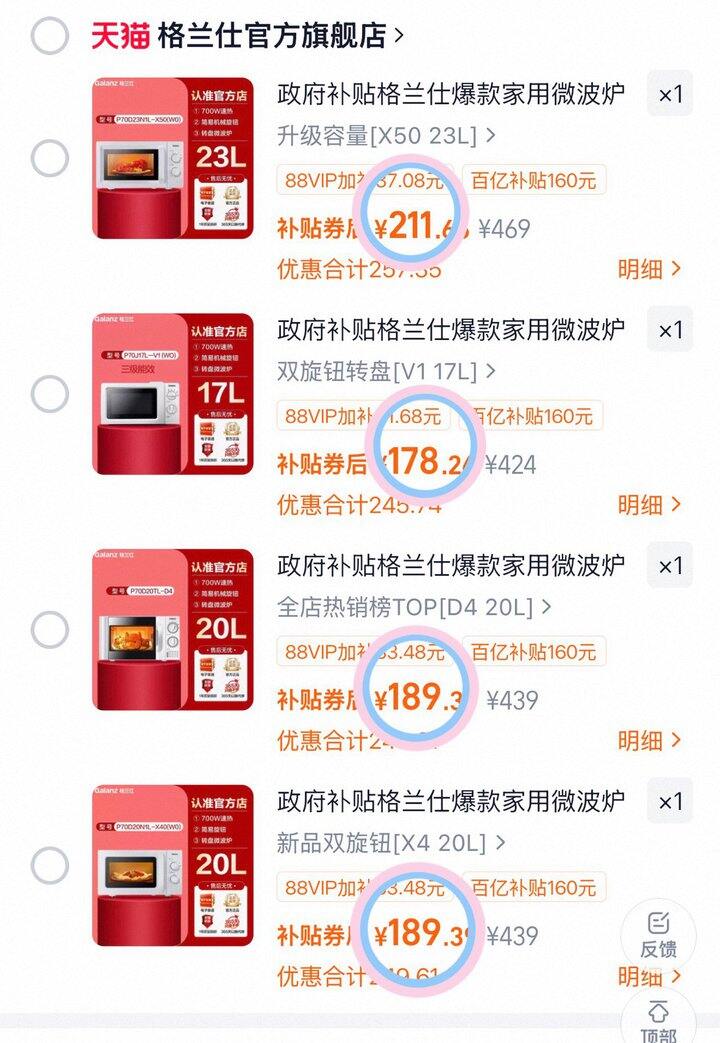Click the first 政府补贴格兰仕爆款家用微波炉 title
The width and height of the screenshot is (720, 1043).
446,93
